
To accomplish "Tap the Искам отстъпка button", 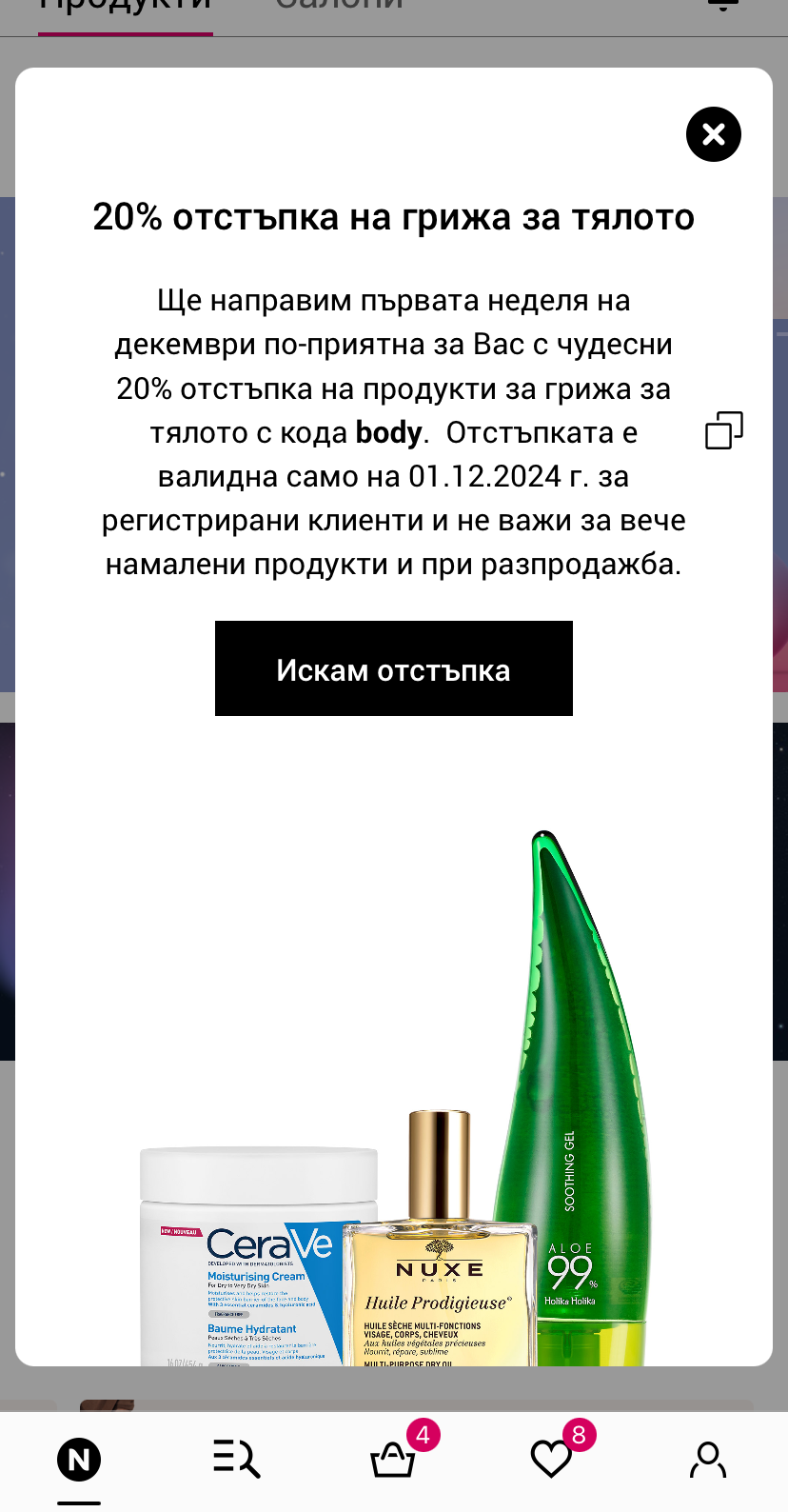I will coord(393,668).
